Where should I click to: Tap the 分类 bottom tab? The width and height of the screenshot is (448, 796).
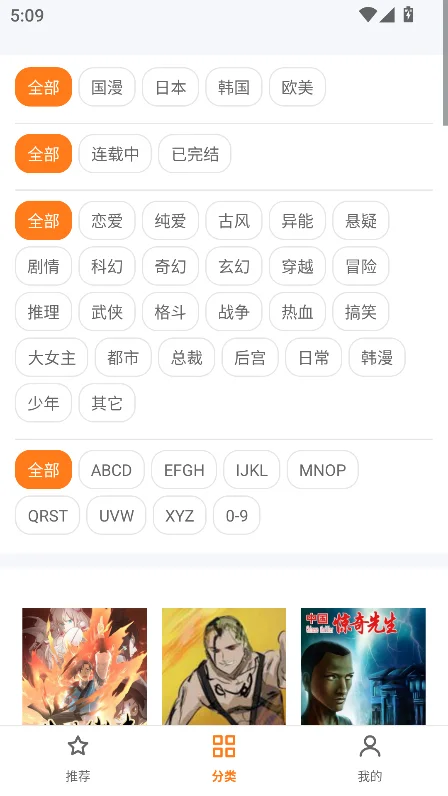[x=224, y=760]
